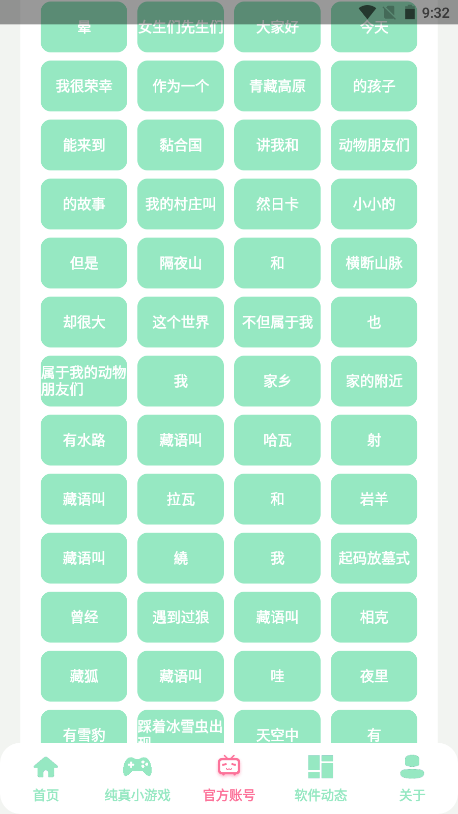Open the 关于 tab
Viewport: 458px width, 814px height.
412,778
